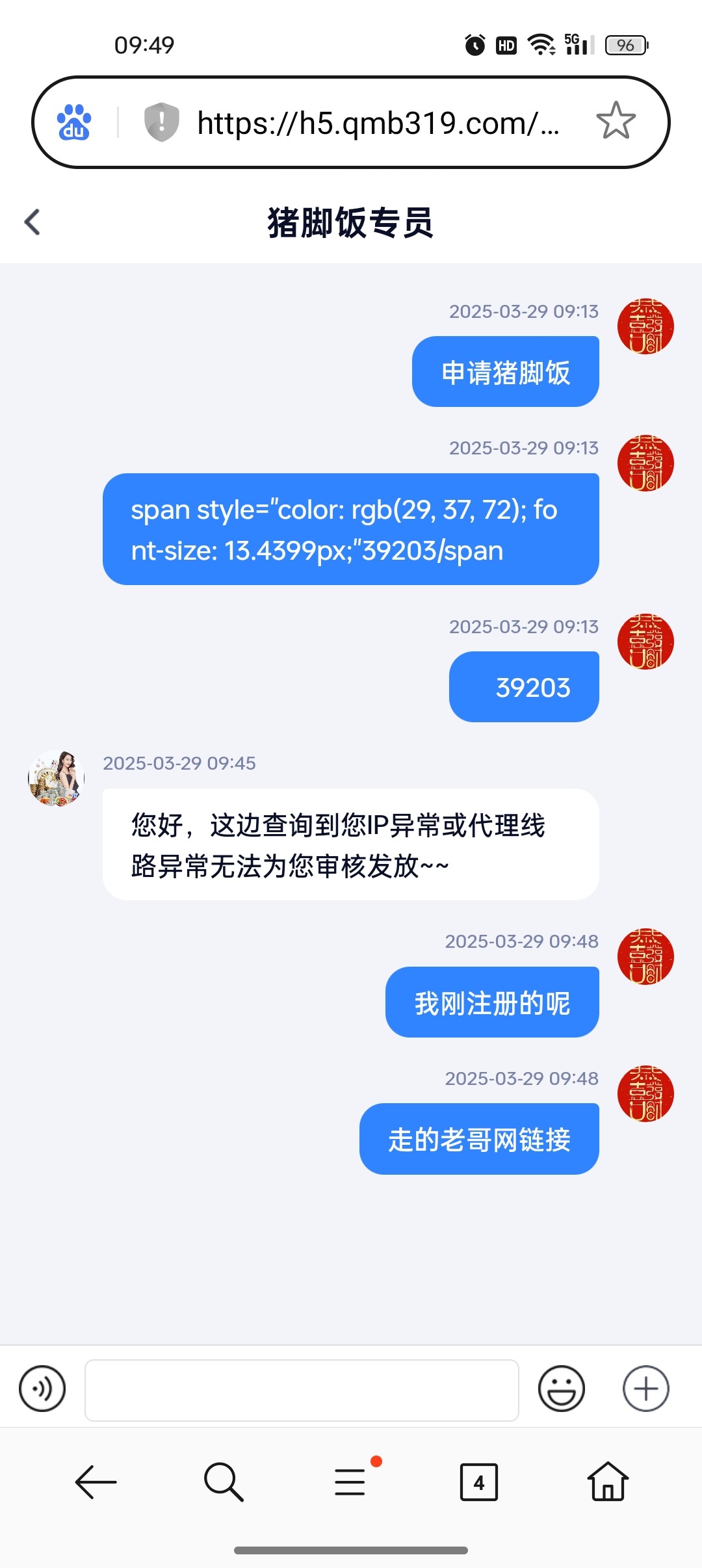Open the Baidu paw icon
Screen dimensions: 702x1568
pos(74,122)
